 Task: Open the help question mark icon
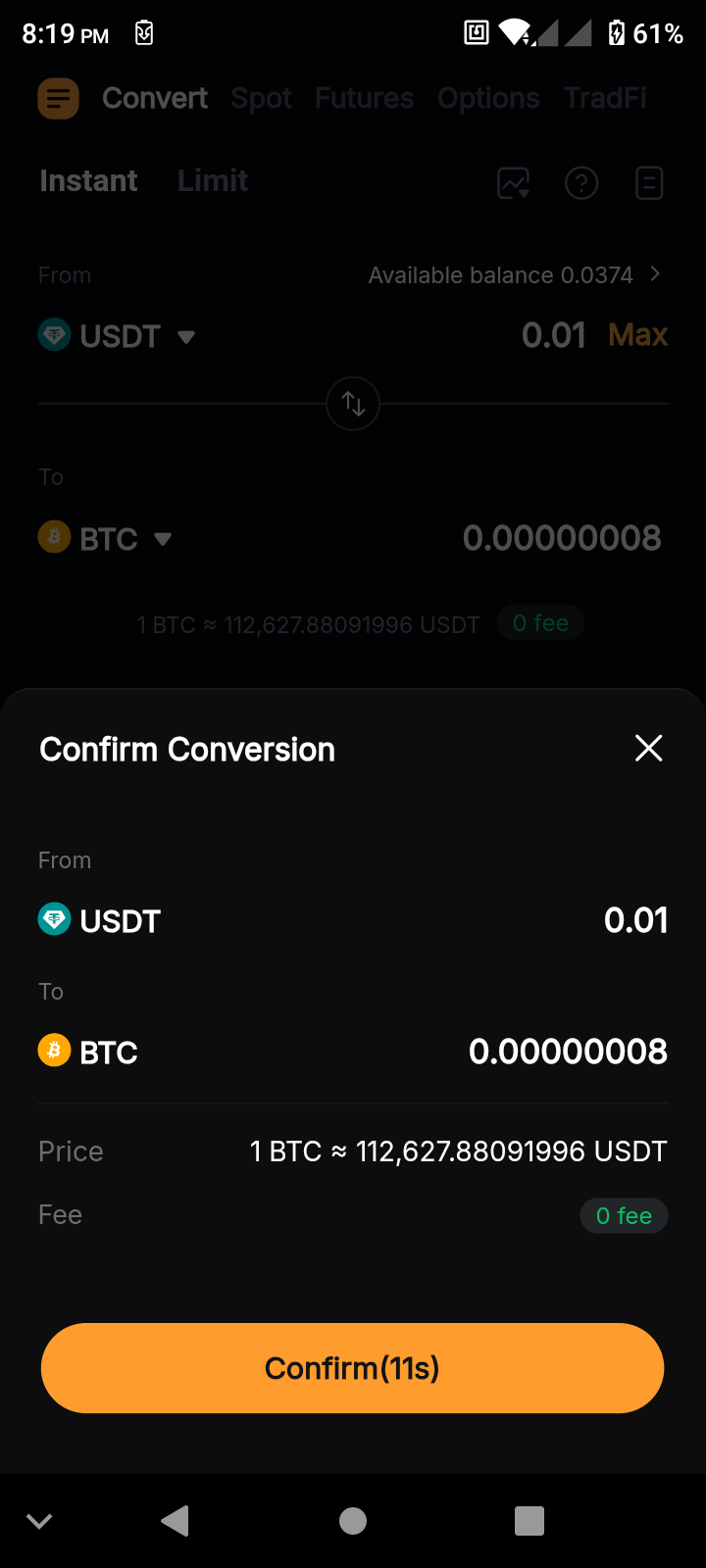tap(581, 183)
